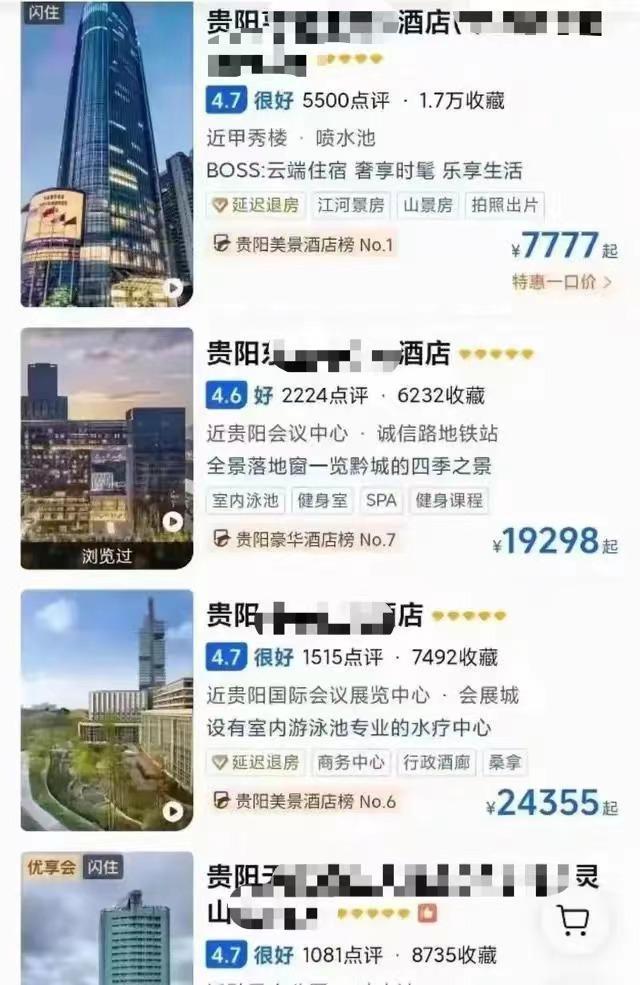
Task: Open the shopping cart floating button
Action: point(575,920)
